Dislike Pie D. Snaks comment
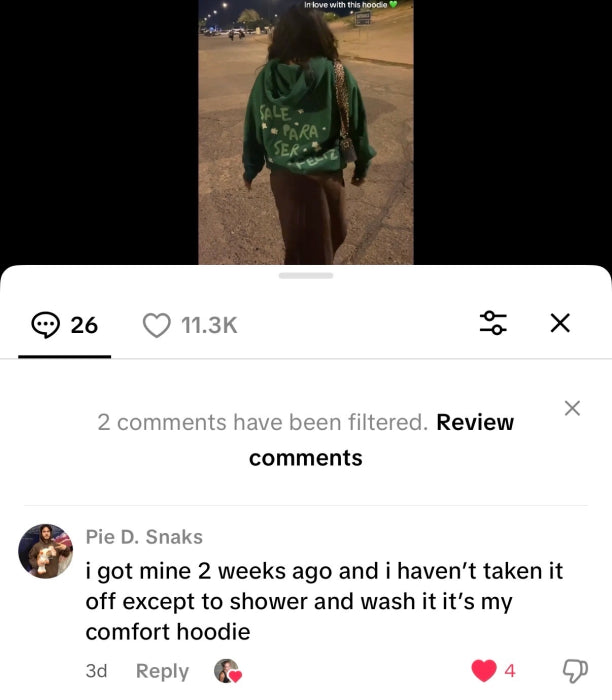 [x=574, y=671]
